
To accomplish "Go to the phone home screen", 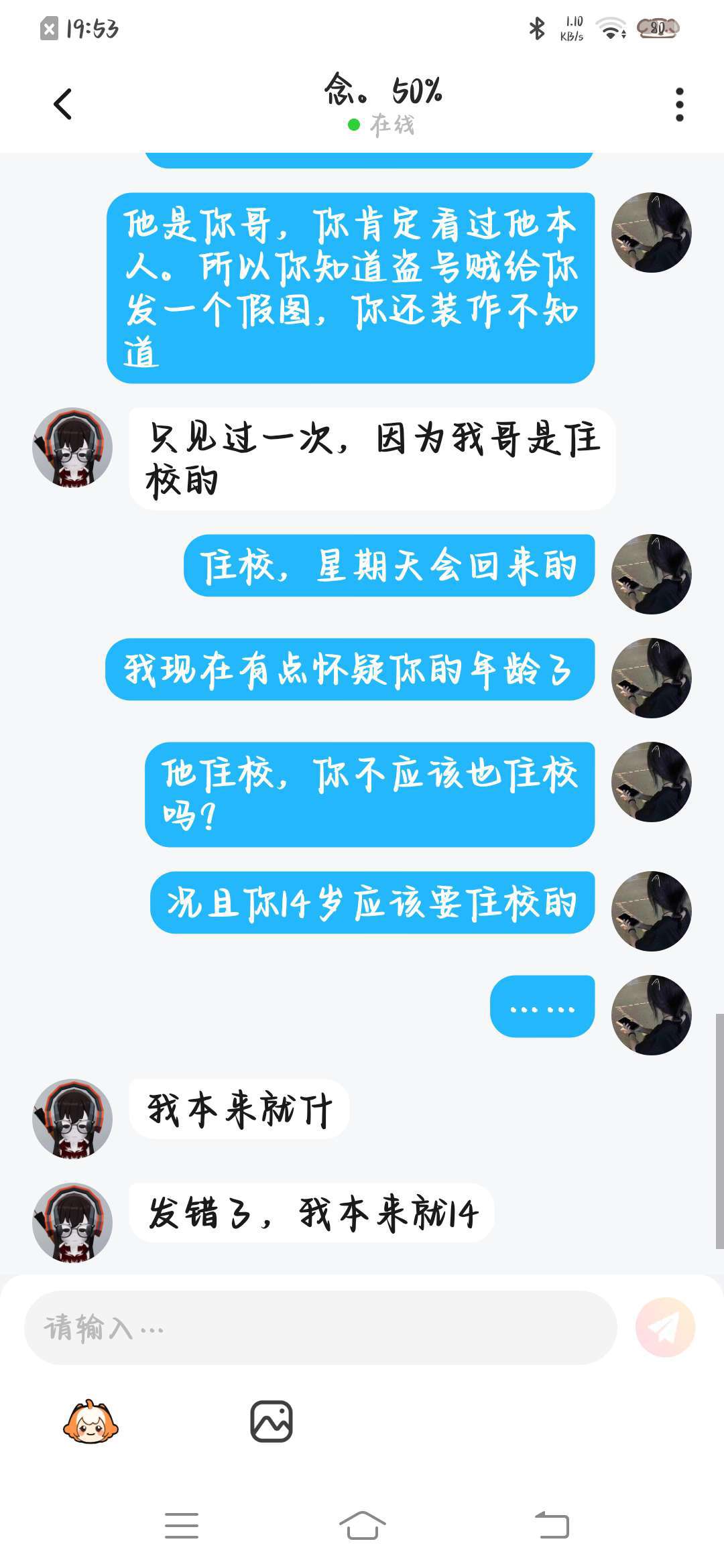I will point(362,1526).
